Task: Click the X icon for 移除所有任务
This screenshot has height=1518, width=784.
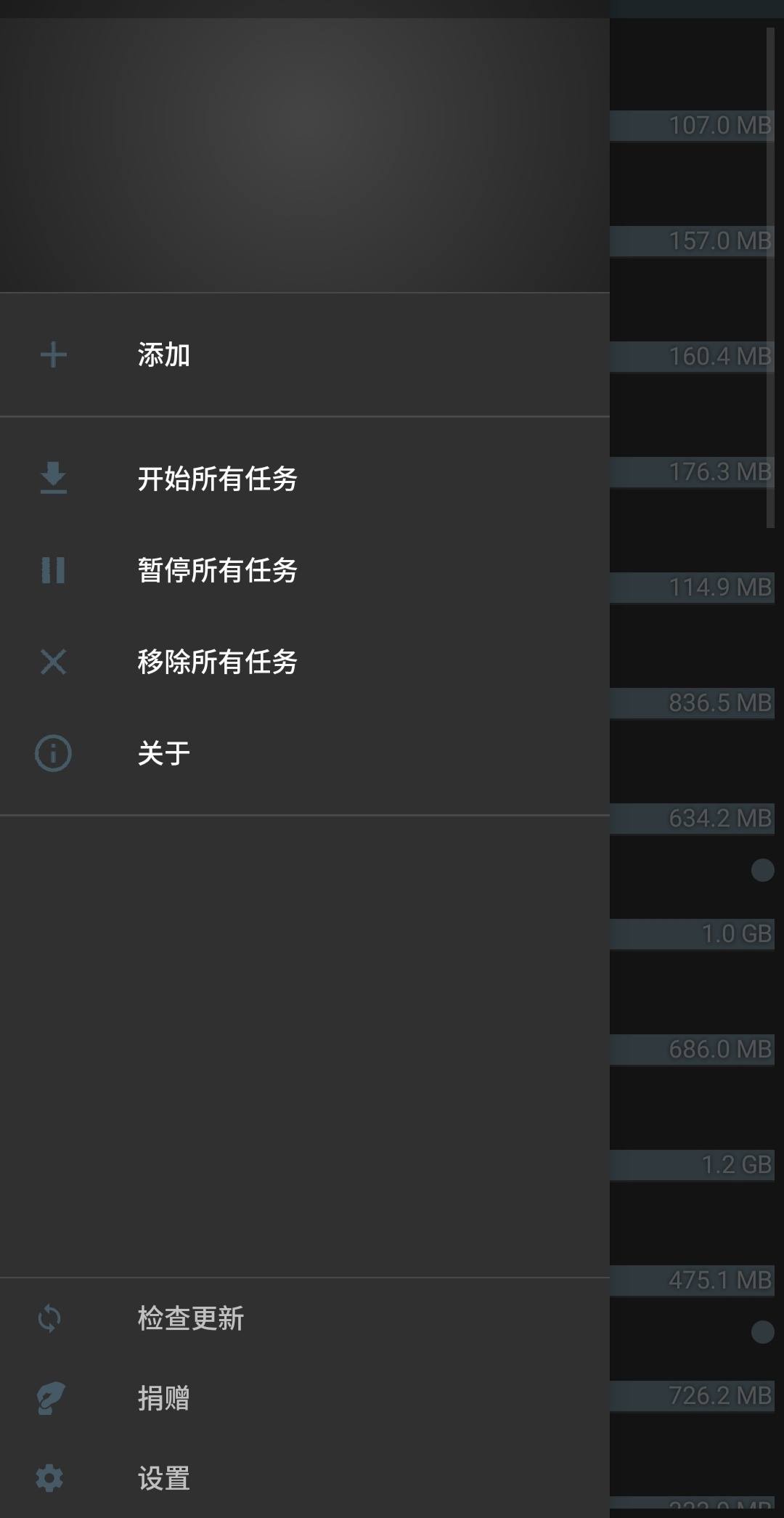Action: click(52, 662)
